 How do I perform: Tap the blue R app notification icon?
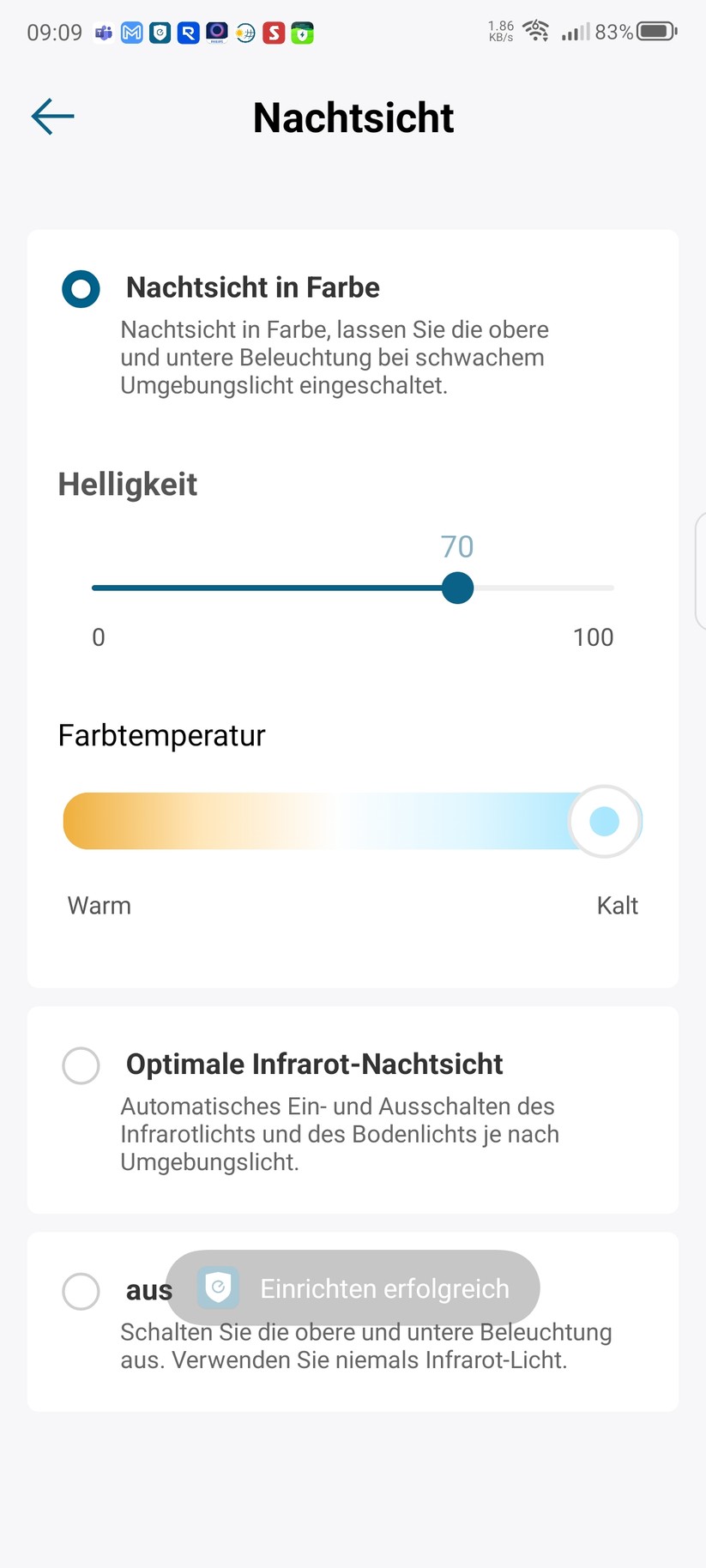tap(189, 33)
